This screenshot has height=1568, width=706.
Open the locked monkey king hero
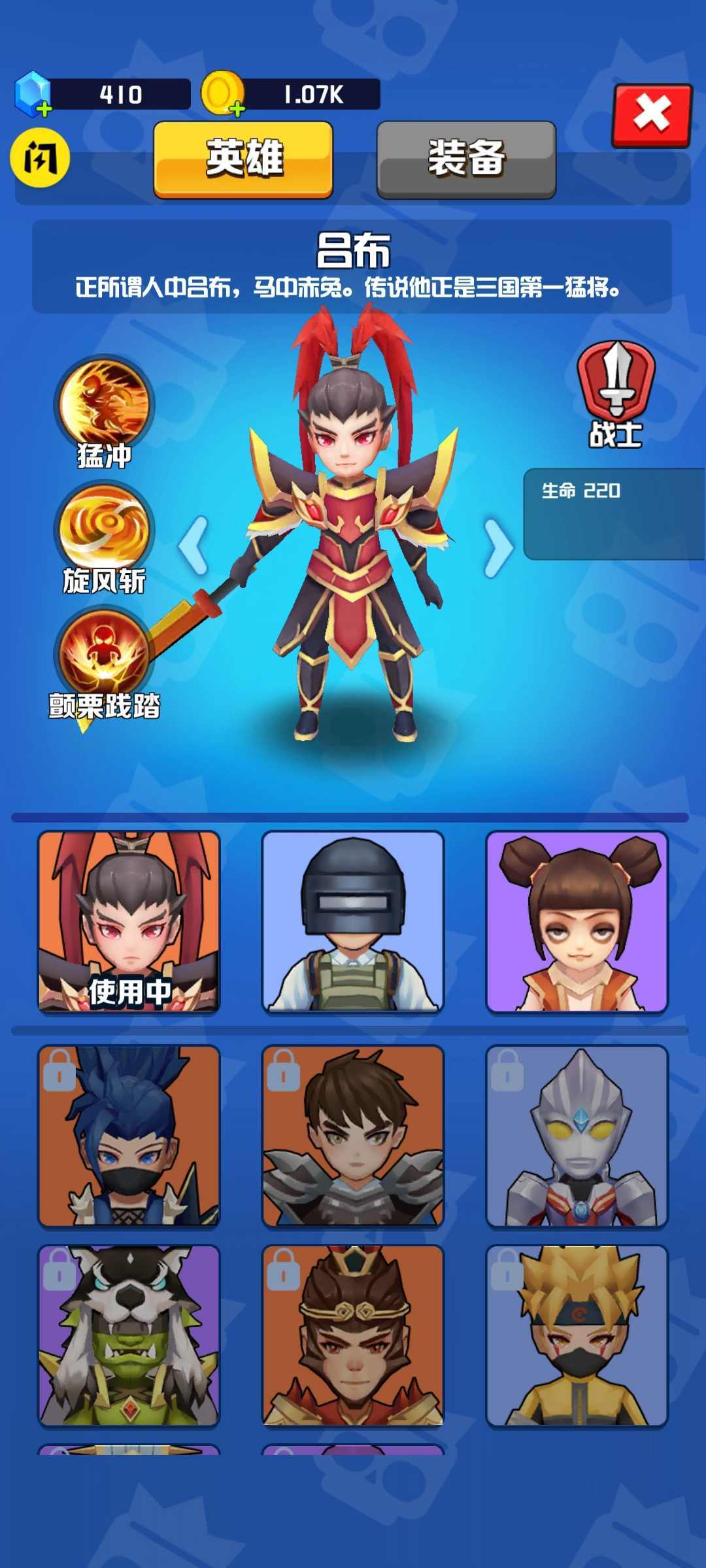click(x=353, y=1335)
